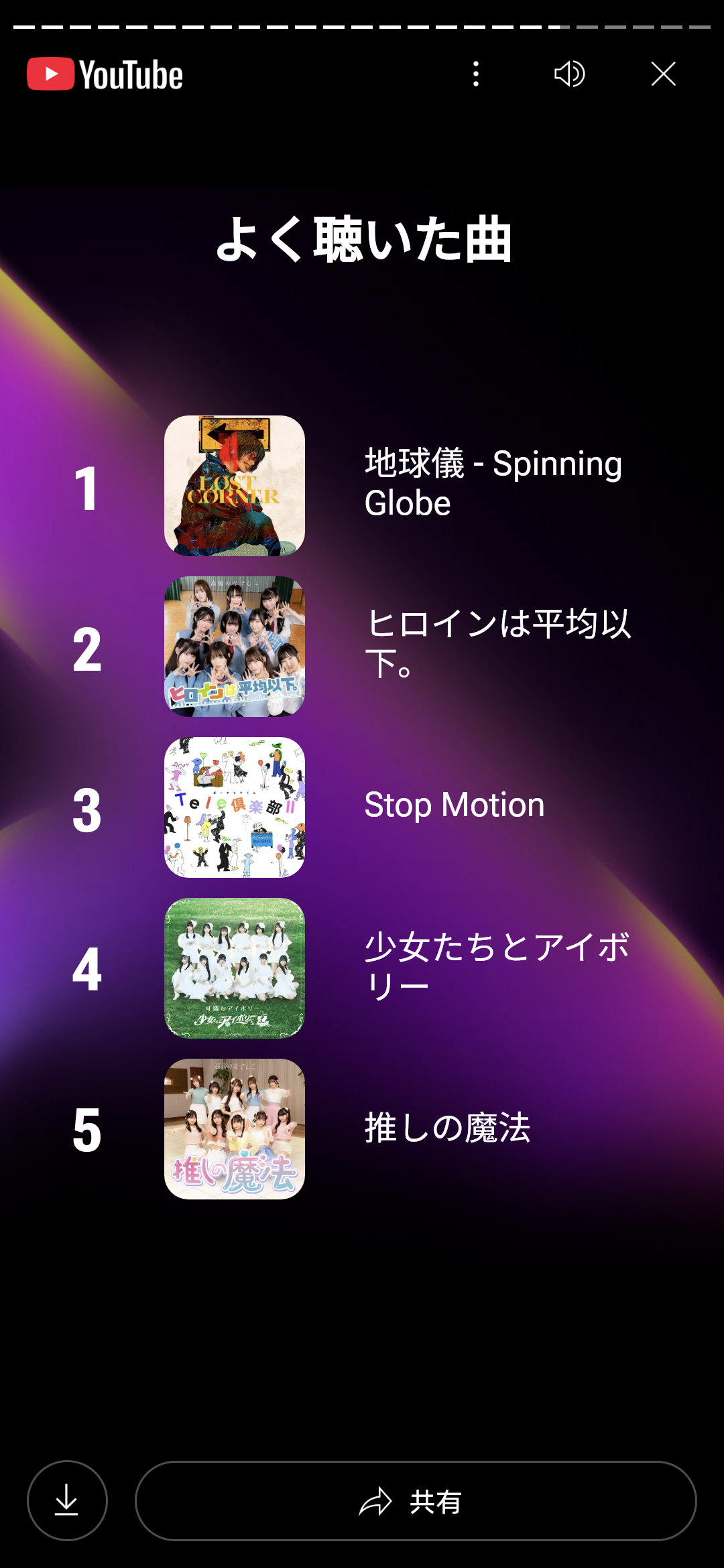Close the YouTube recap story
The height and width of the screenshot is (1568, 724).
pos(663,74)
